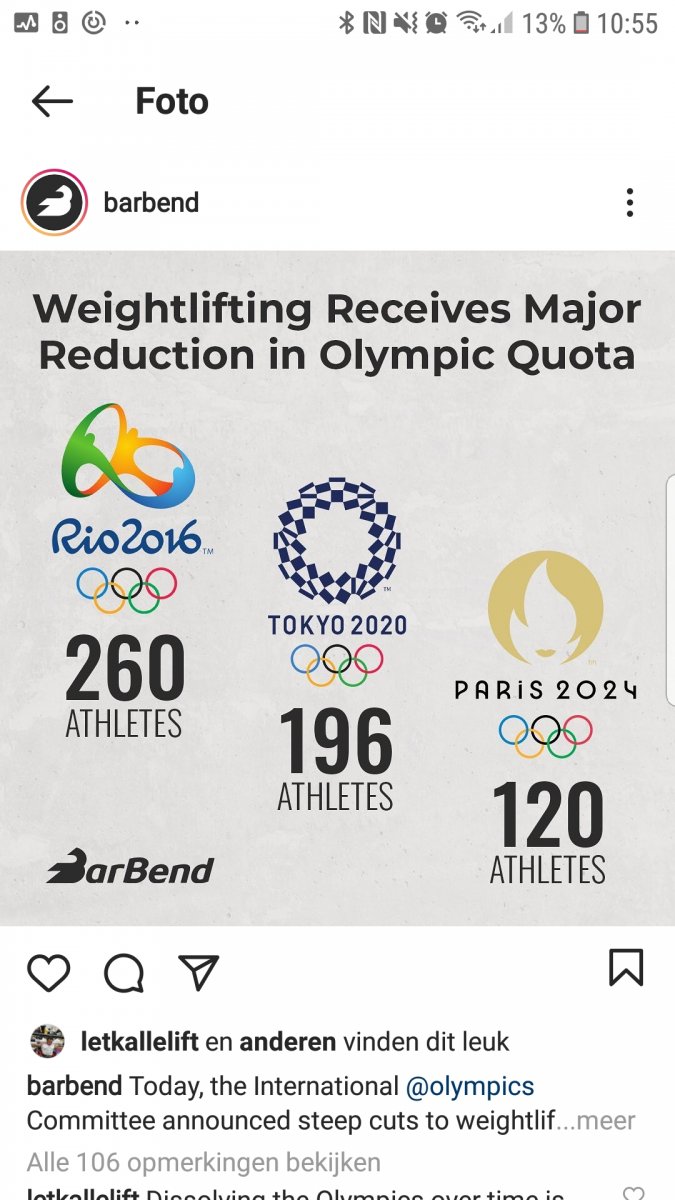Share post via the paper plane

(x=198, y=972)
